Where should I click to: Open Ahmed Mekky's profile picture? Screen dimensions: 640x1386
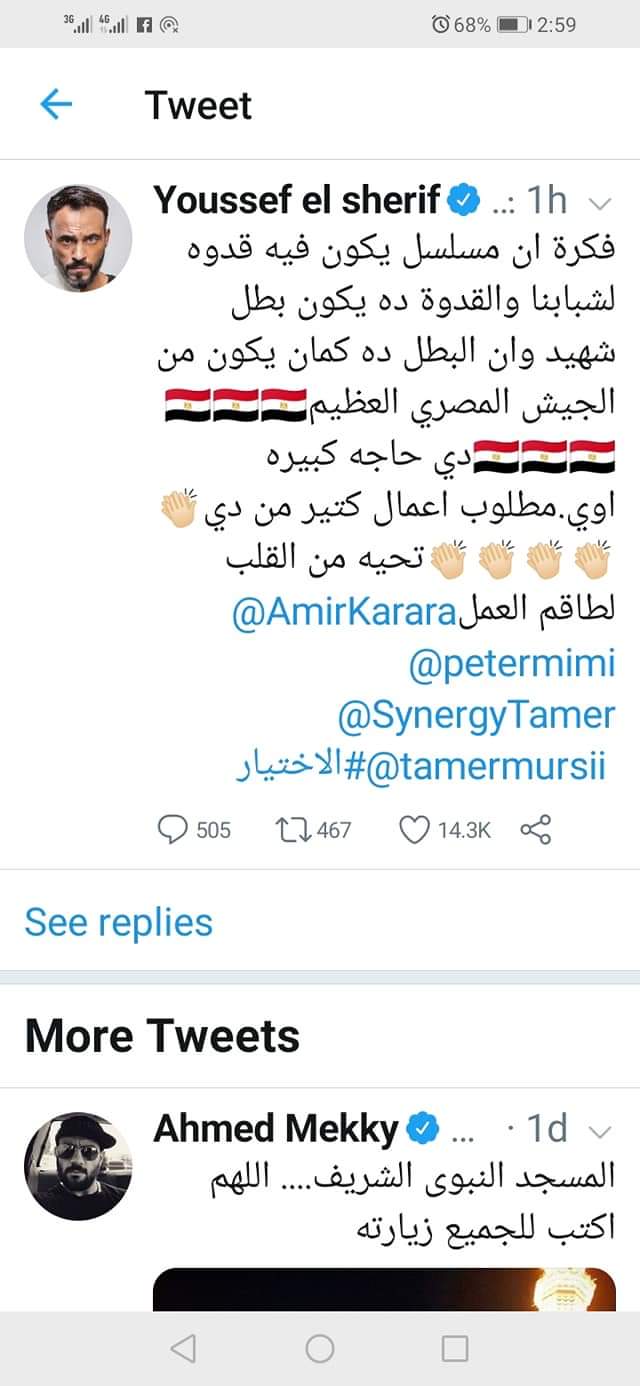pos(78,1166)
